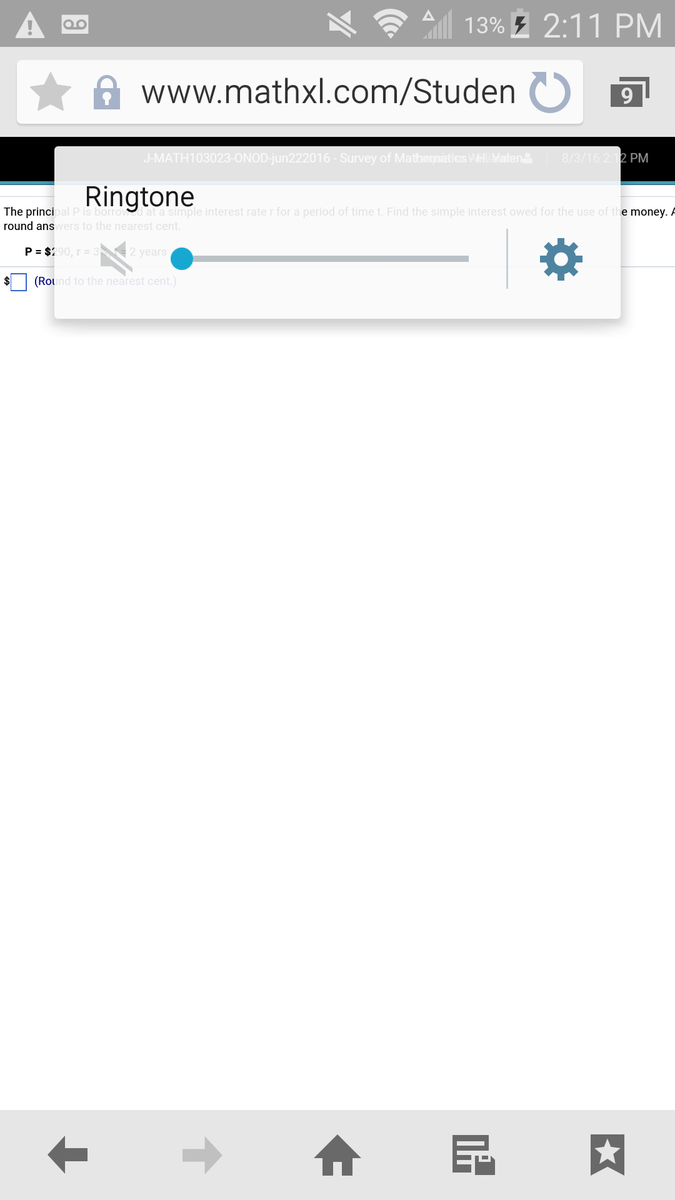Tap the Ringtone volume slider track
This screenshot has height=1200, width=675.
(x=319, y=259)
